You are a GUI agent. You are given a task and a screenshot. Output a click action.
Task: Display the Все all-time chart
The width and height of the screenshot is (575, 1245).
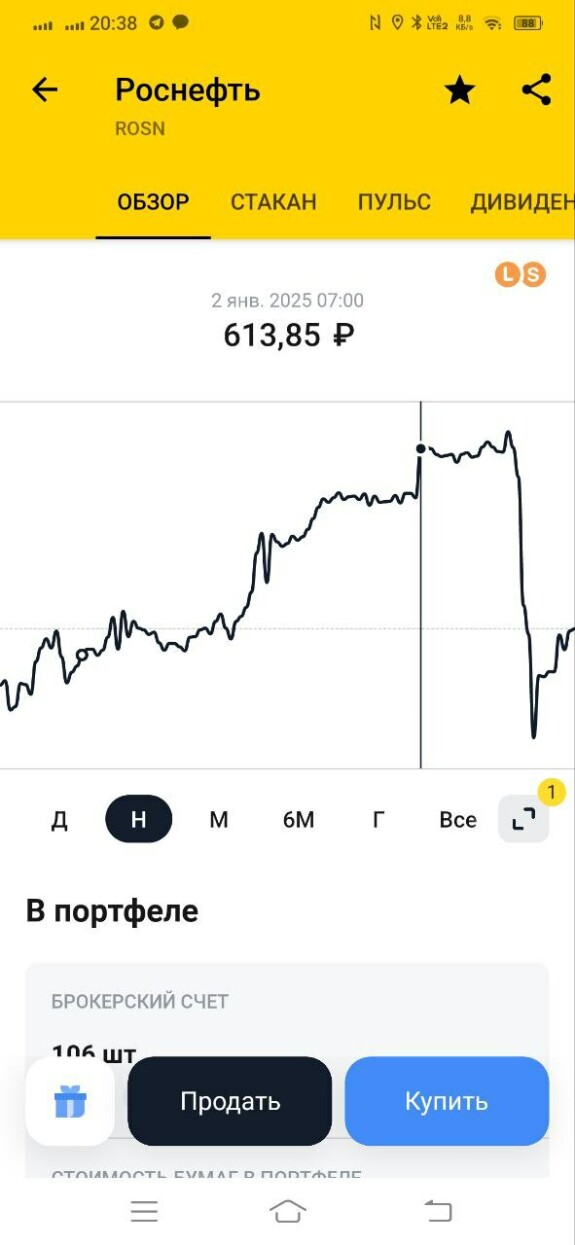pyautogui.click(x=458, y=820)
